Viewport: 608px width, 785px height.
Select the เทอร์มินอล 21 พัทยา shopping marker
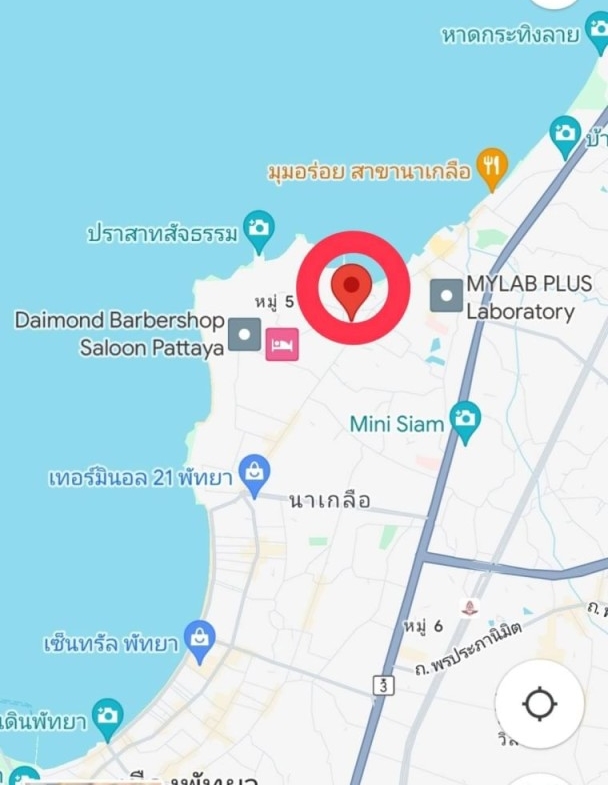pos(255,476)
